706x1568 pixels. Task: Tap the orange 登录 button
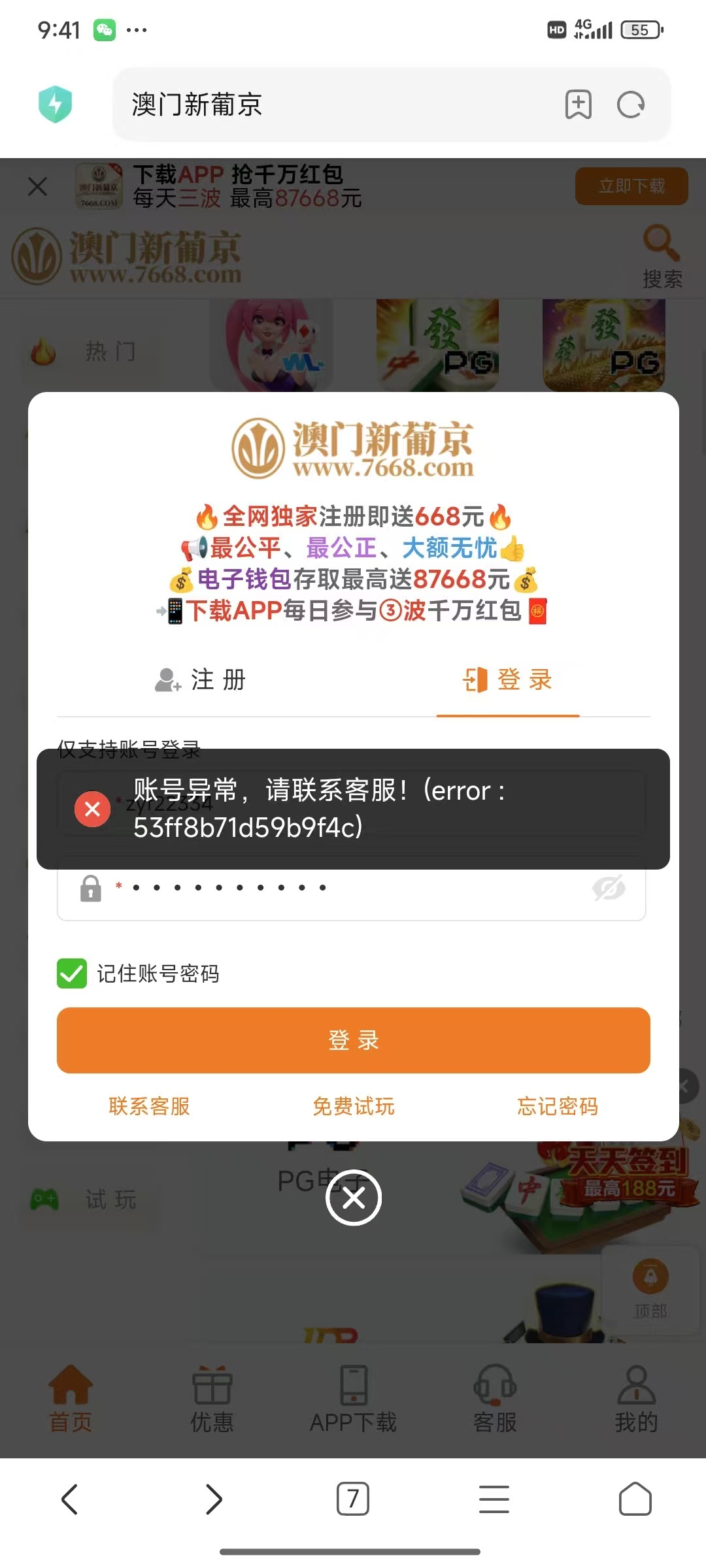coord(353,1040)
